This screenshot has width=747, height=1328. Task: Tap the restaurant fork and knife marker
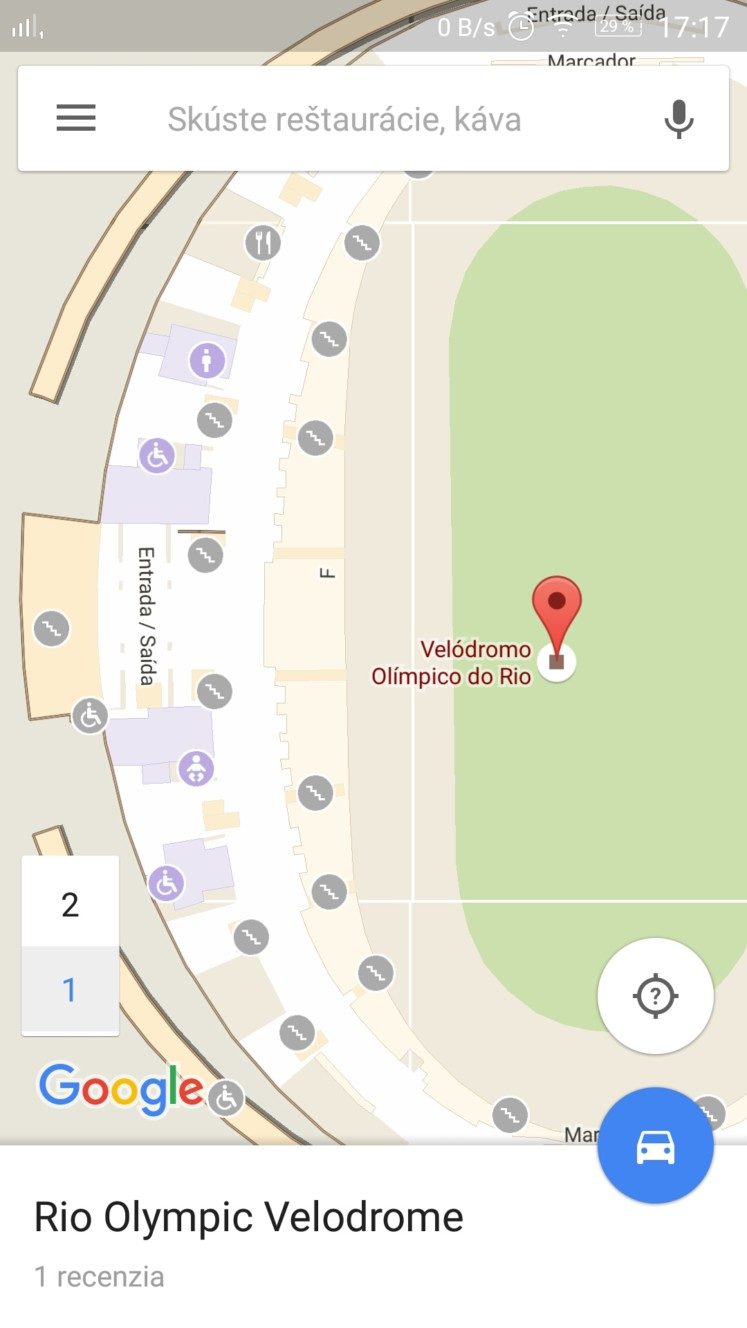(263, 242)
